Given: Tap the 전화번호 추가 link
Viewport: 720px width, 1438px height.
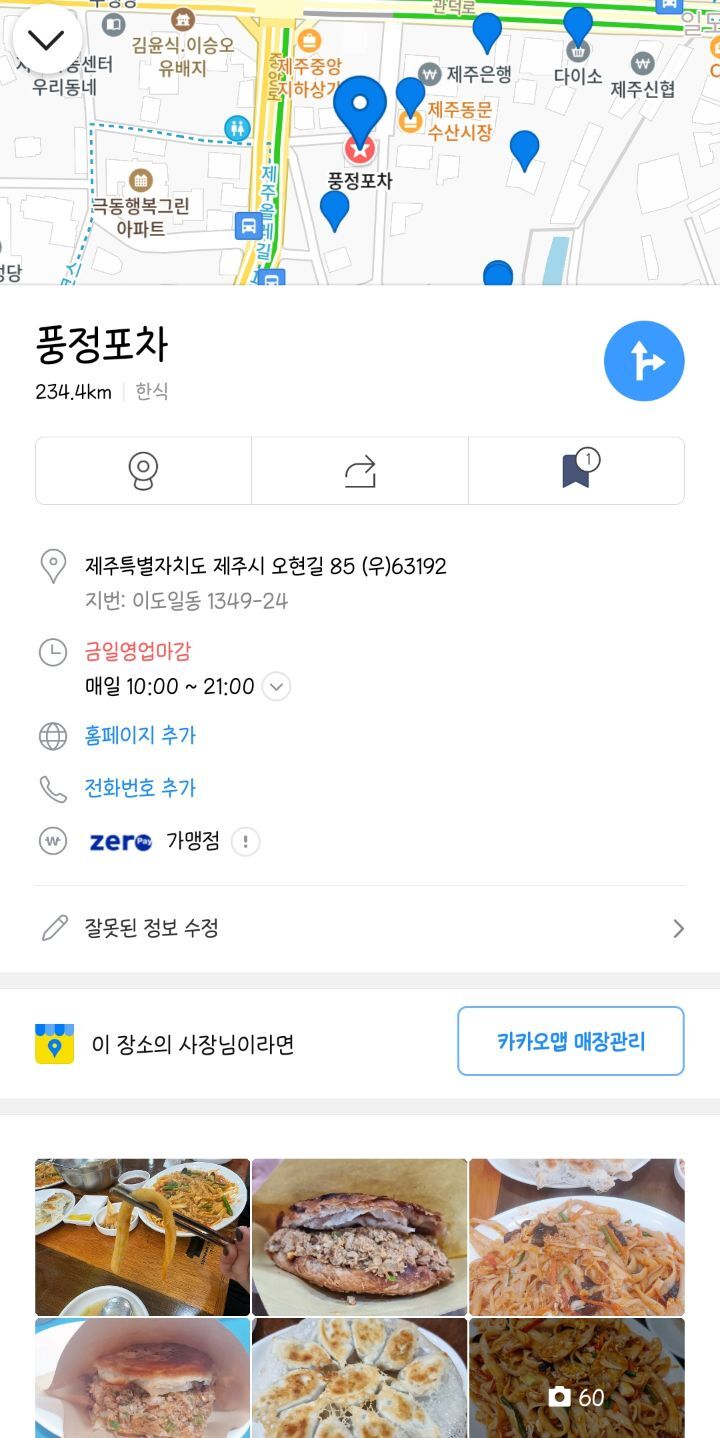Looking at the screenshot, I should 140,788.
